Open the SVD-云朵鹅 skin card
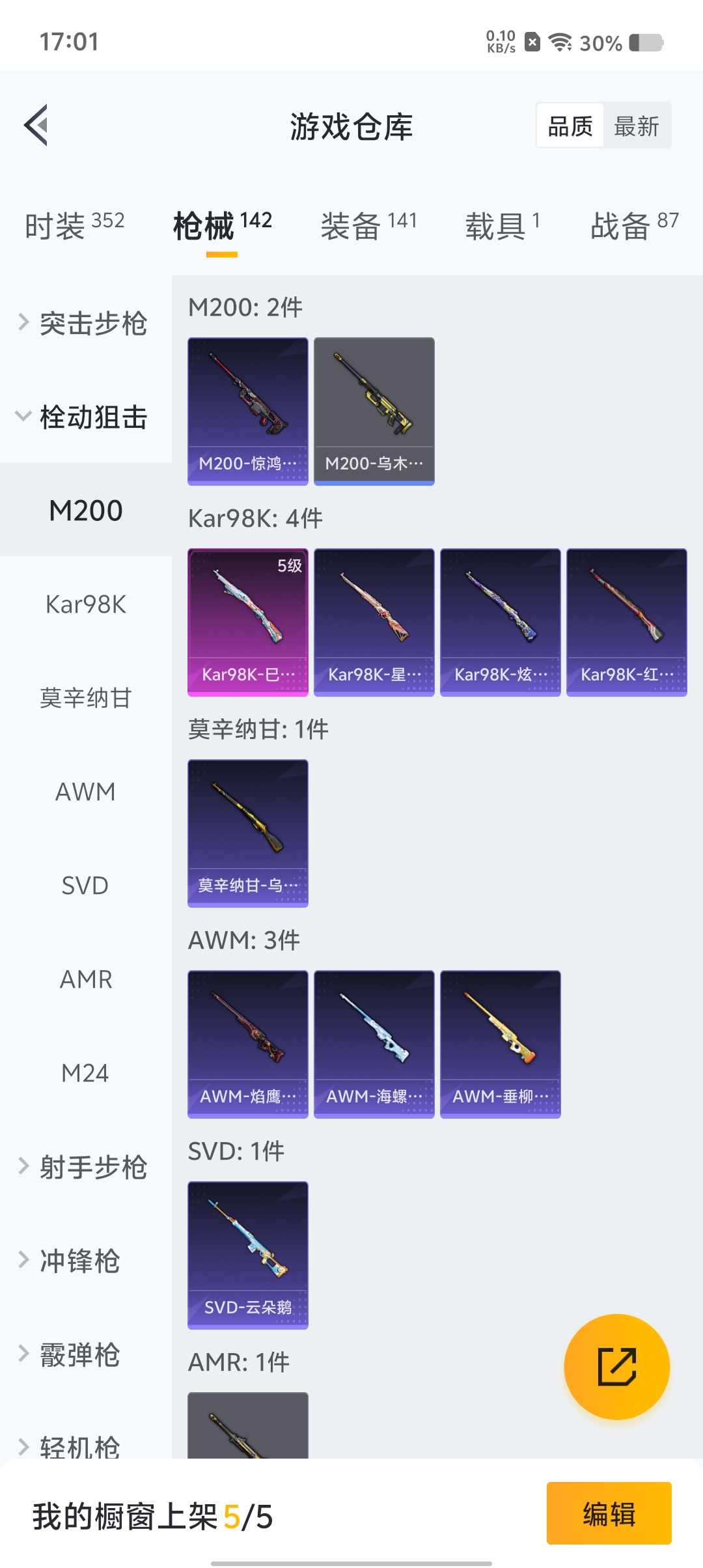703x1568 pixels. (248, 1255)
